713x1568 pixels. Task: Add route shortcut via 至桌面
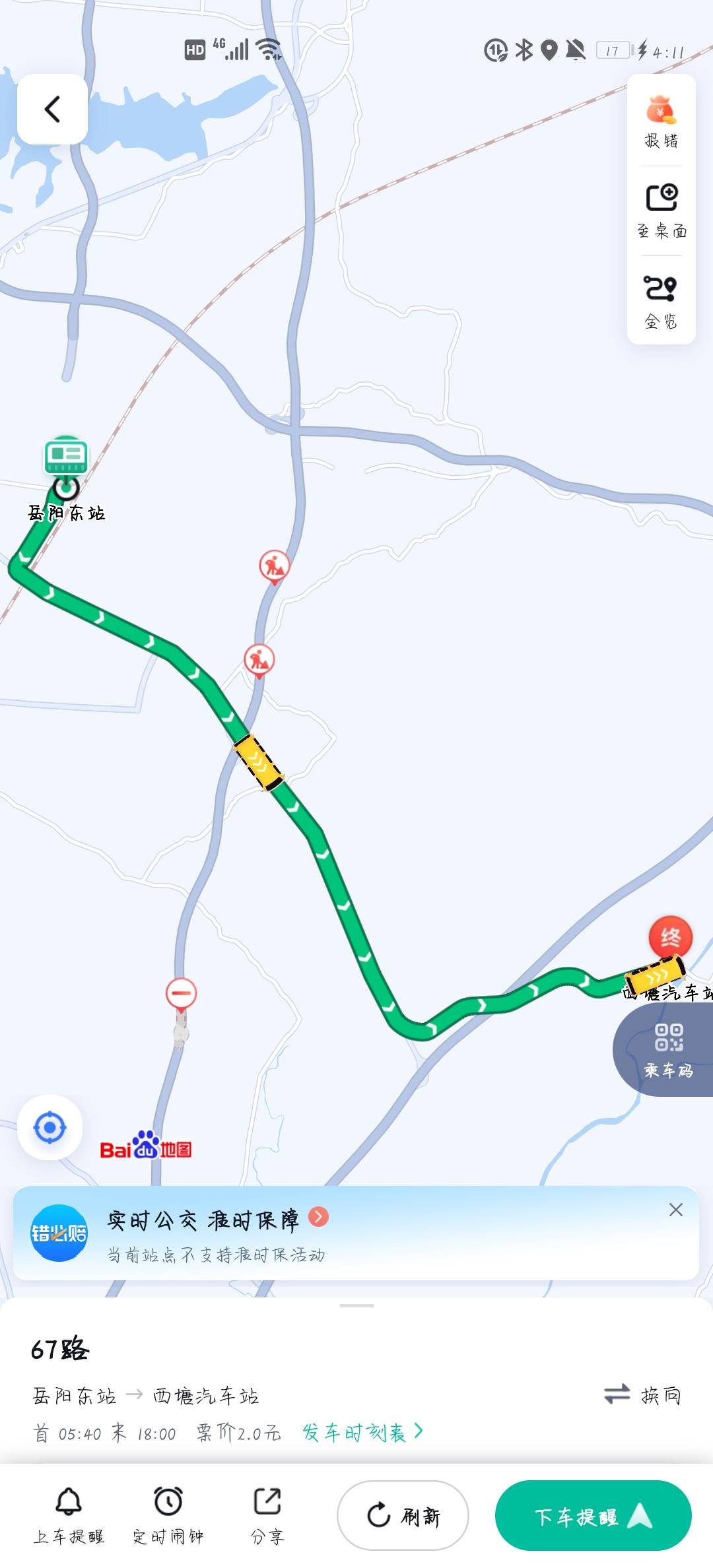tap(661, 211)
